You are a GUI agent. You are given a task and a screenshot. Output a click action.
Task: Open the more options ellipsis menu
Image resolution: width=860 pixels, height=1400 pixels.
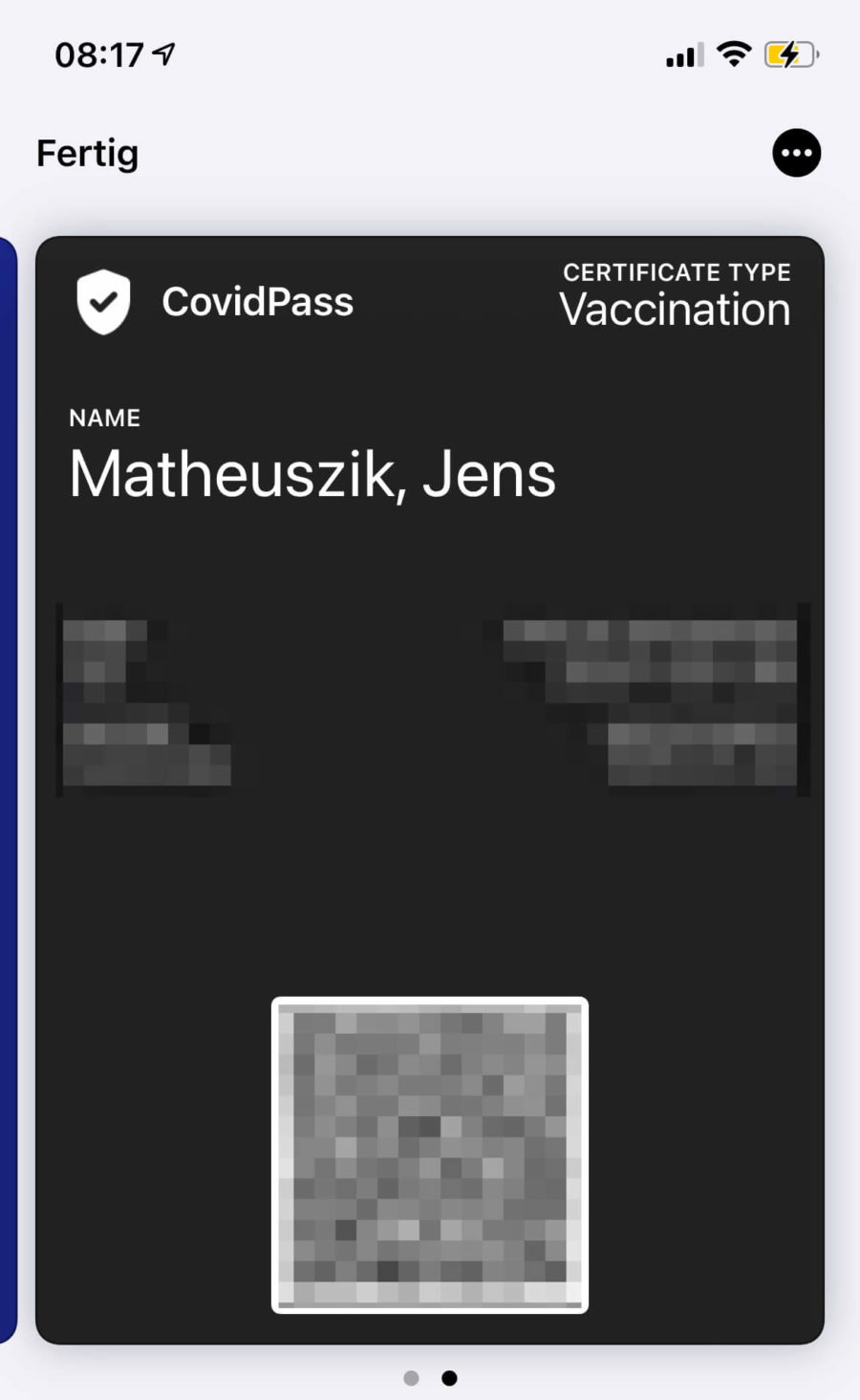click(796, 153)
